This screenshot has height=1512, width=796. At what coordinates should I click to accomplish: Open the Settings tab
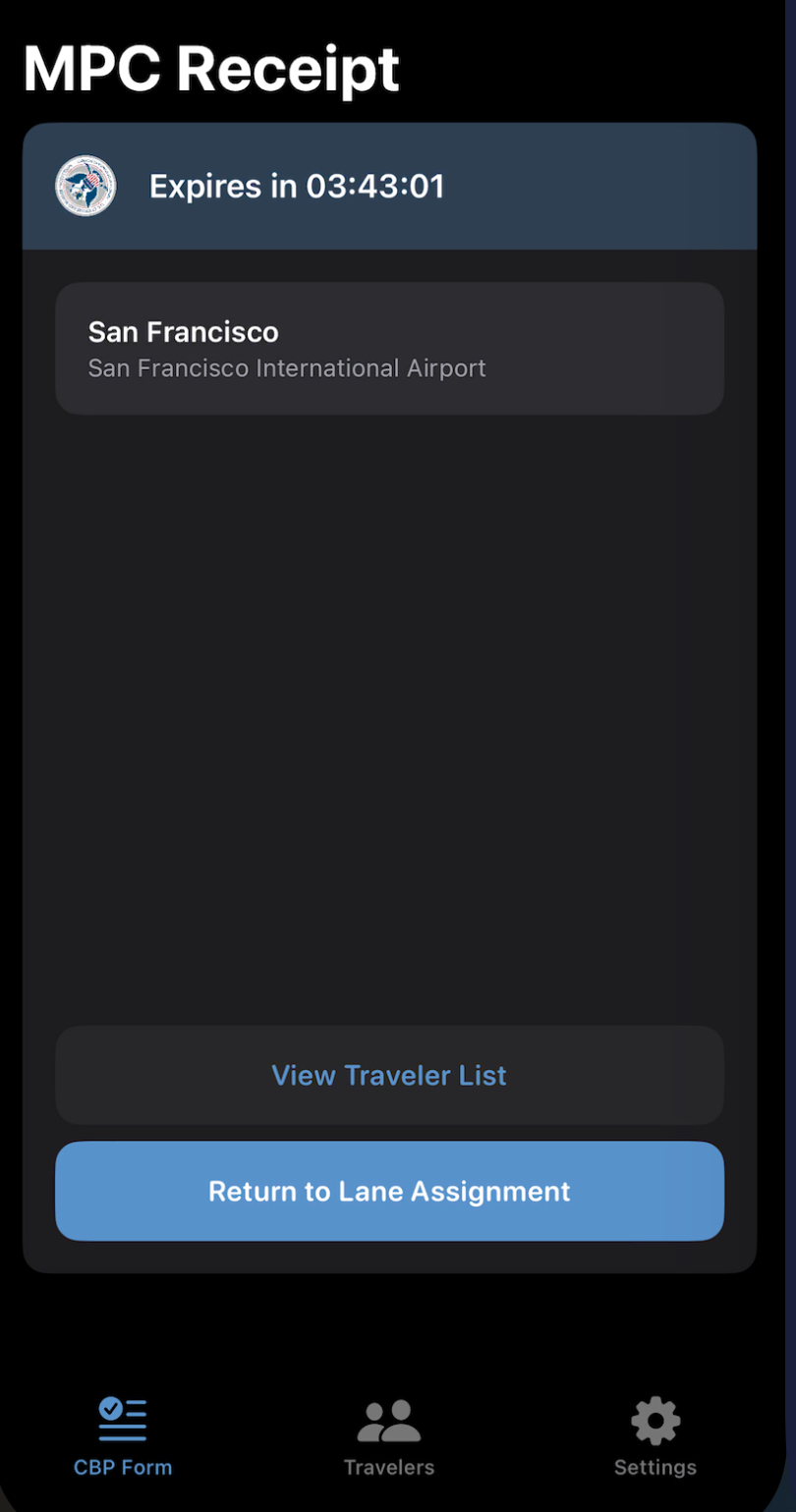(654, 1437)
